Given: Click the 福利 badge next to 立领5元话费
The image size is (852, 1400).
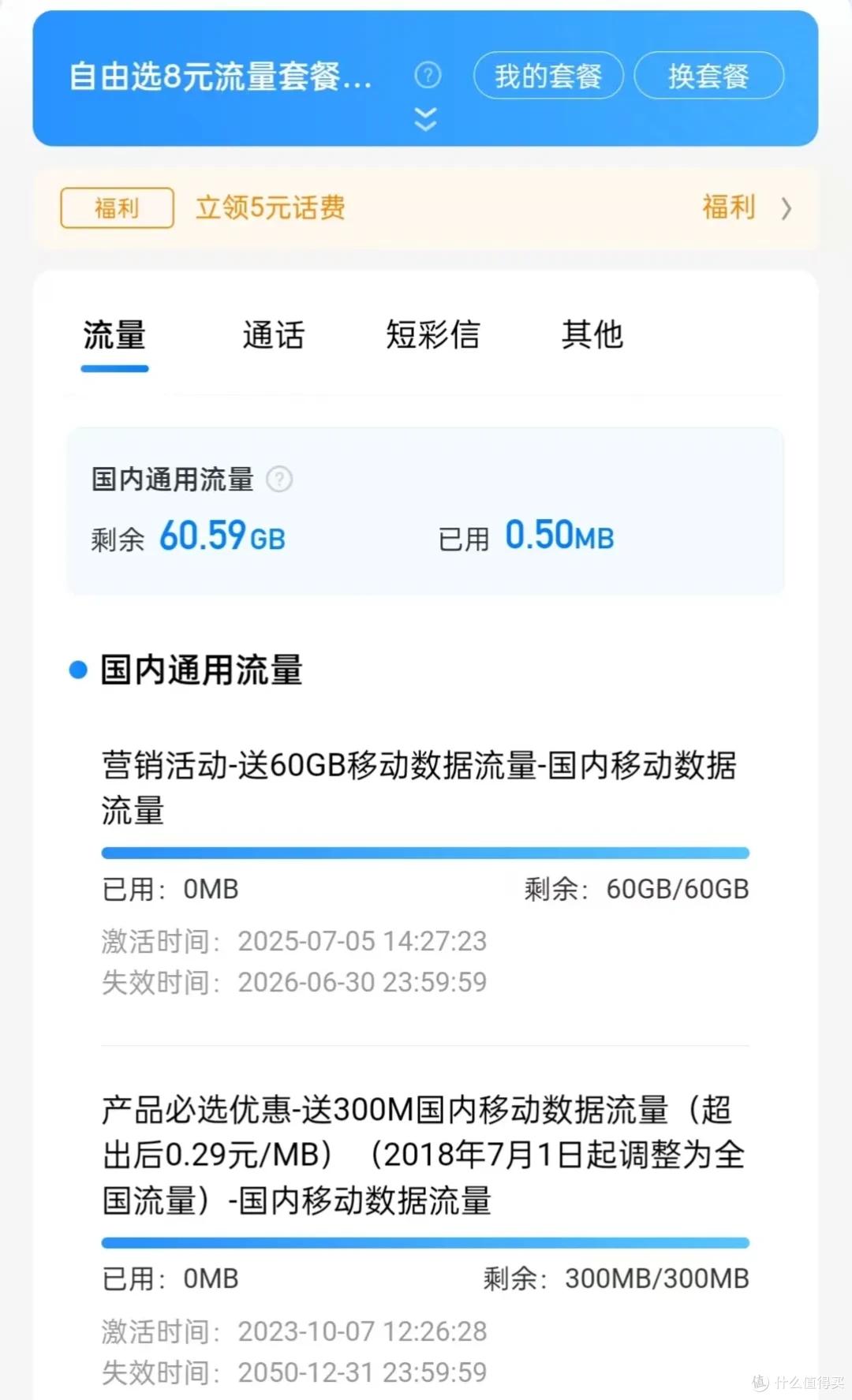Looking at the screenshot, I should coord(116,207).
